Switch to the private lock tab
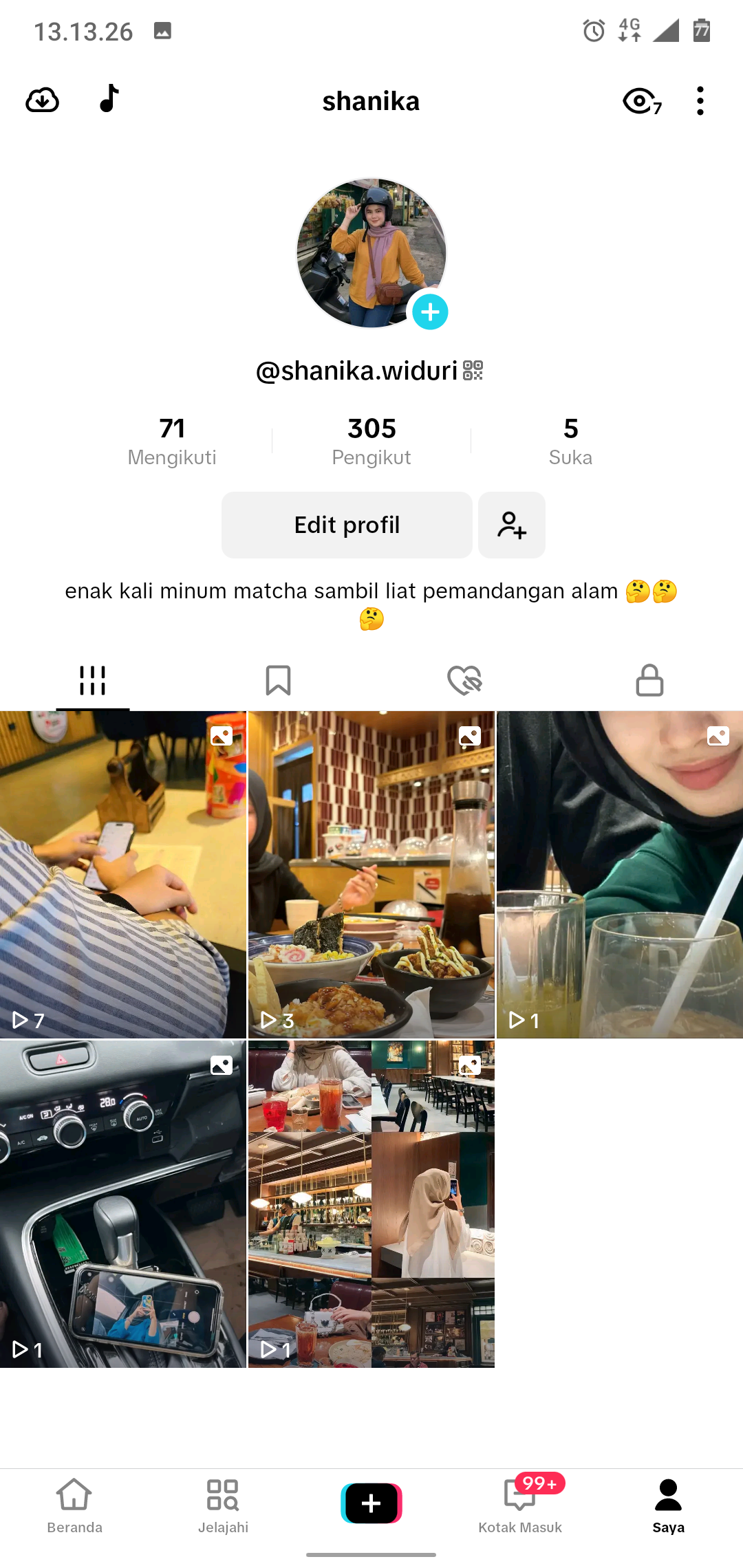The width and height of the screenshot is (743, 1568). point(649,680)
